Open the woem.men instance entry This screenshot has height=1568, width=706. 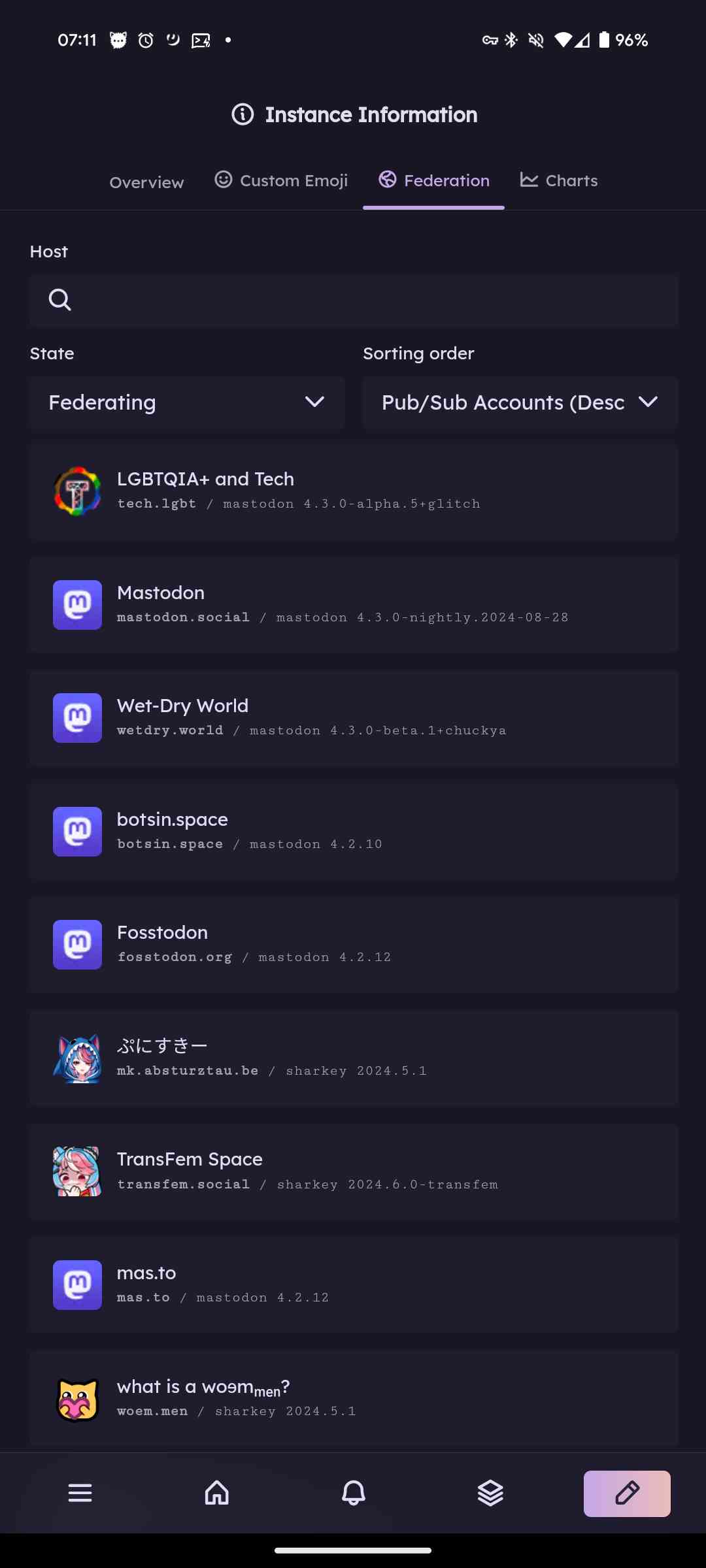[x=354, y=1399]
